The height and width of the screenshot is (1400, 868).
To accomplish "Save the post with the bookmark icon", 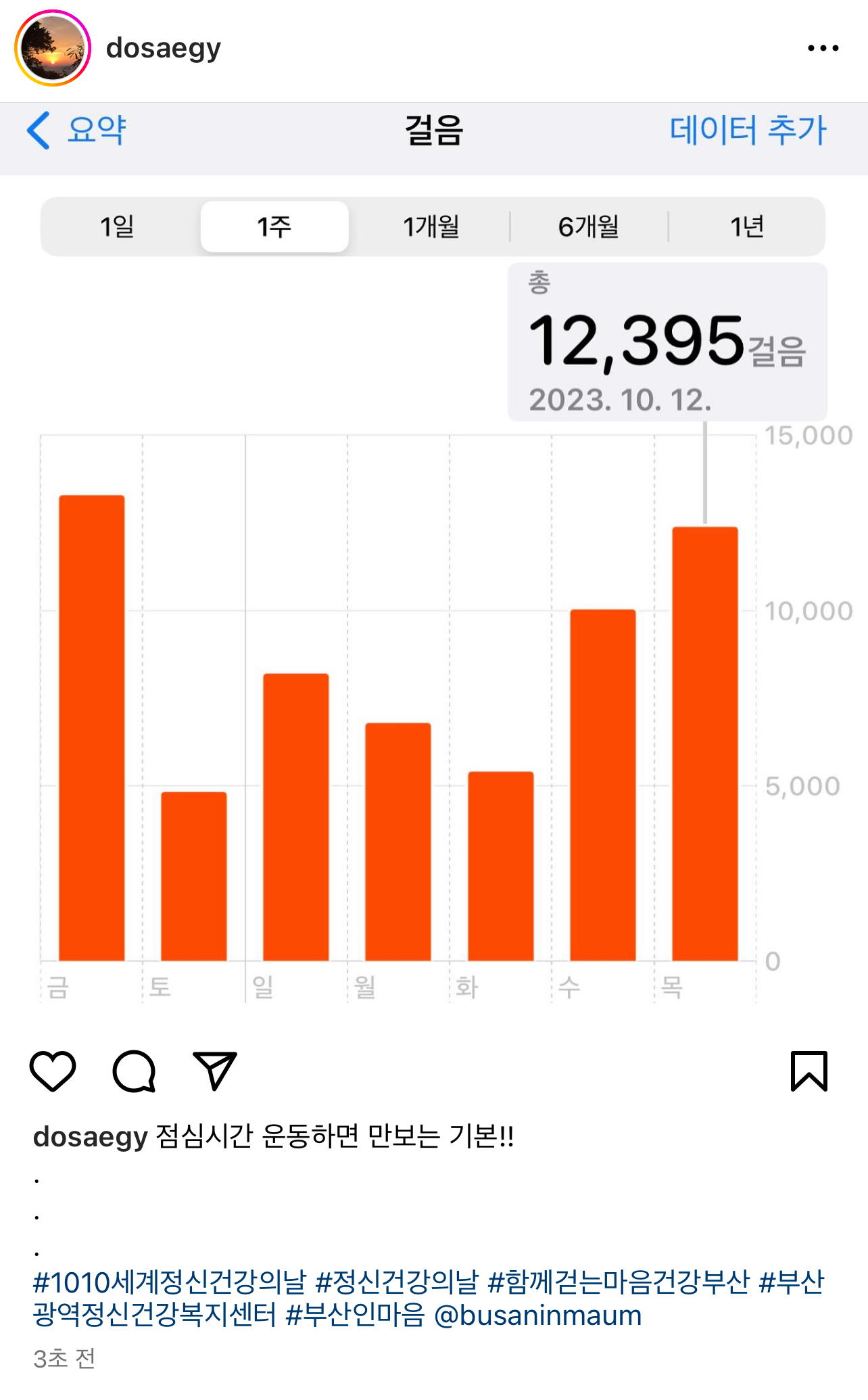I will 809,1071.
